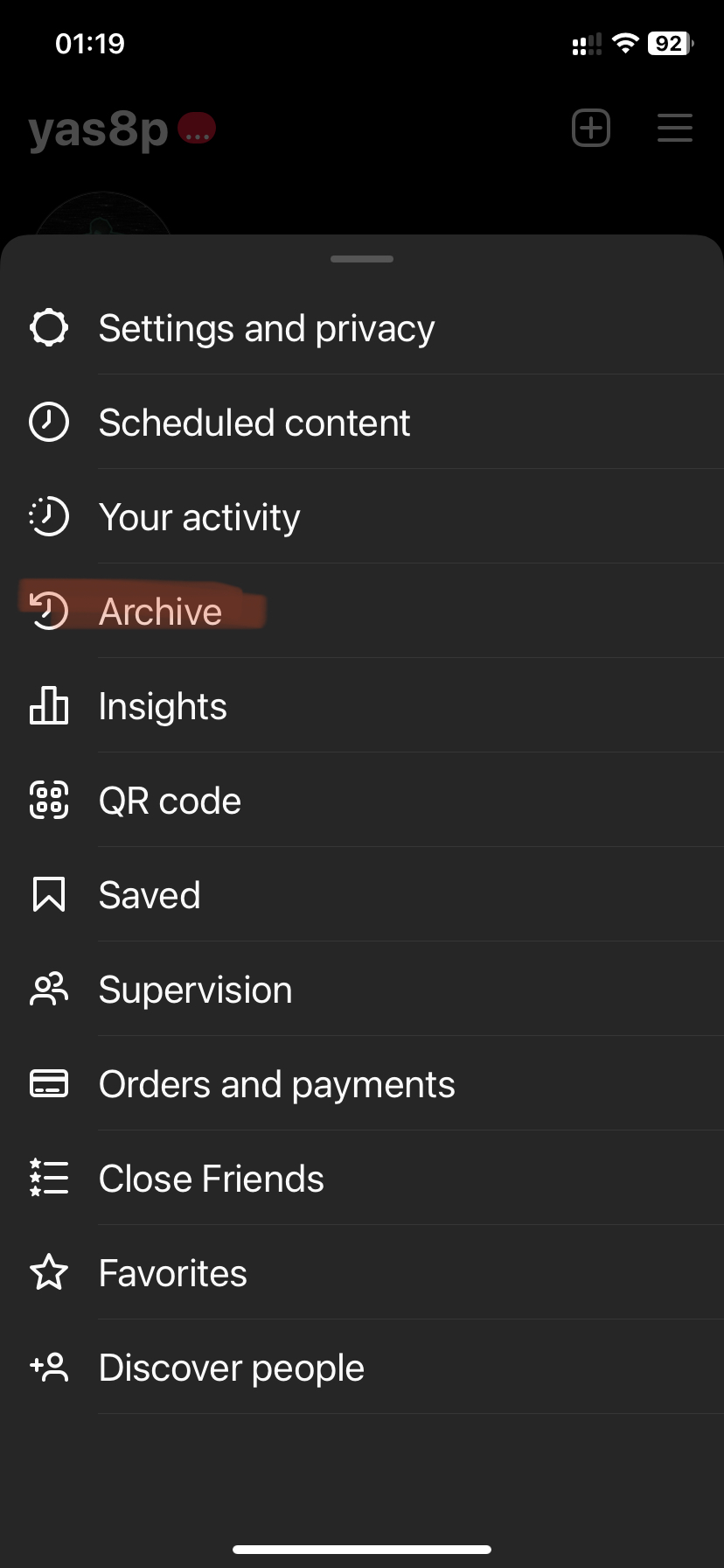
Task: View account Insights
Action: (362, 706)
